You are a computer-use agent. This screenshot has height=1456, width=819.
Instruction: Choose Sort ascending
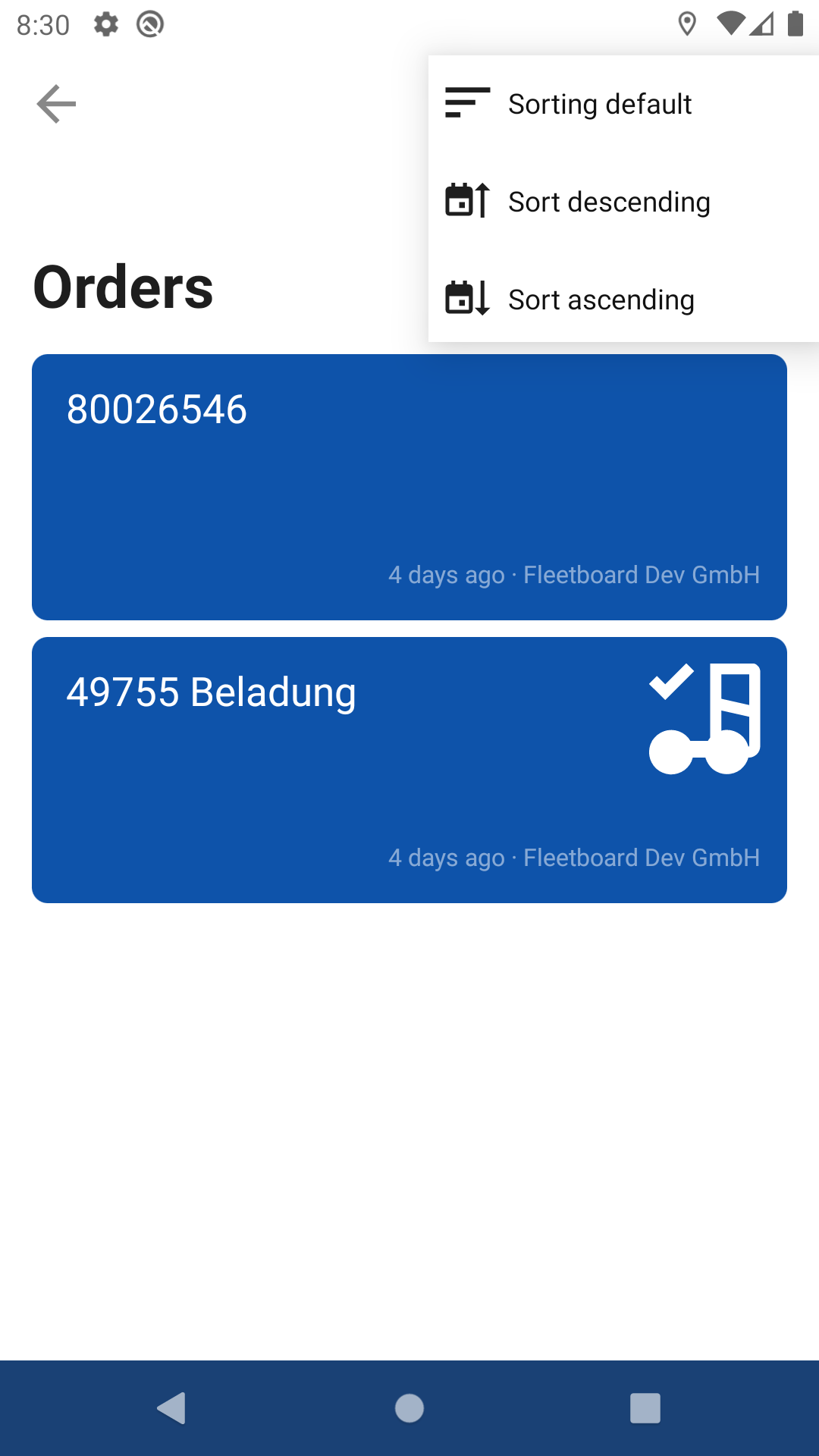tap(601, 300)
